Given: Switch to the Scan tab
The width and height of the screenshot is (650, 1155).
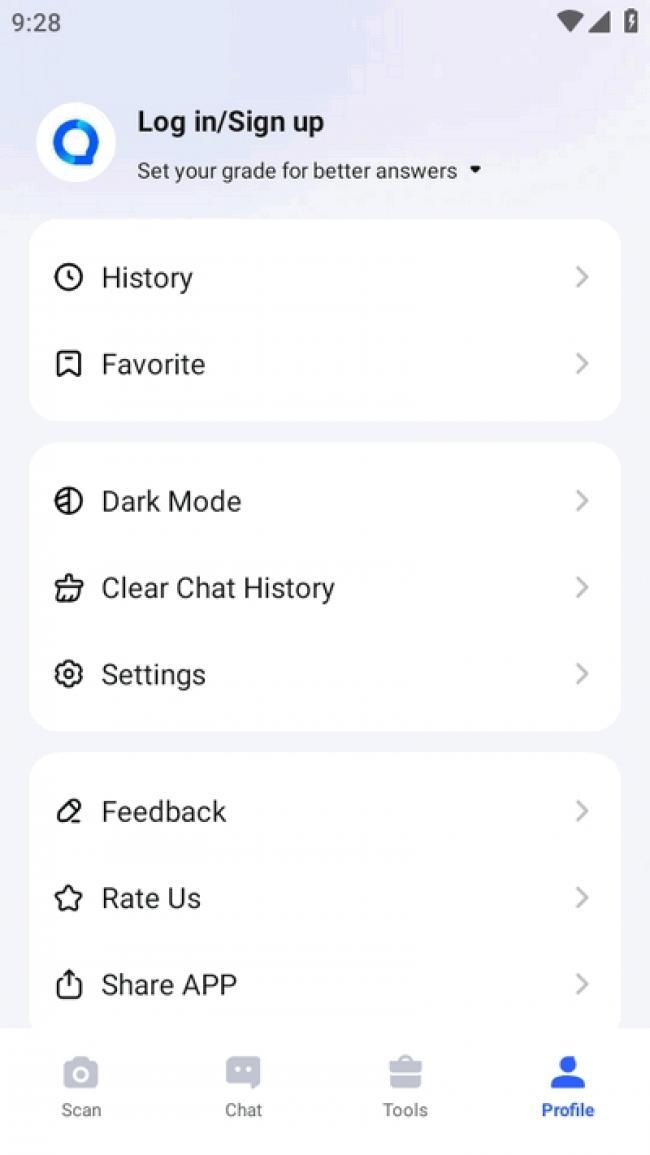Looking at the screenshot, I should point(81,1087).
